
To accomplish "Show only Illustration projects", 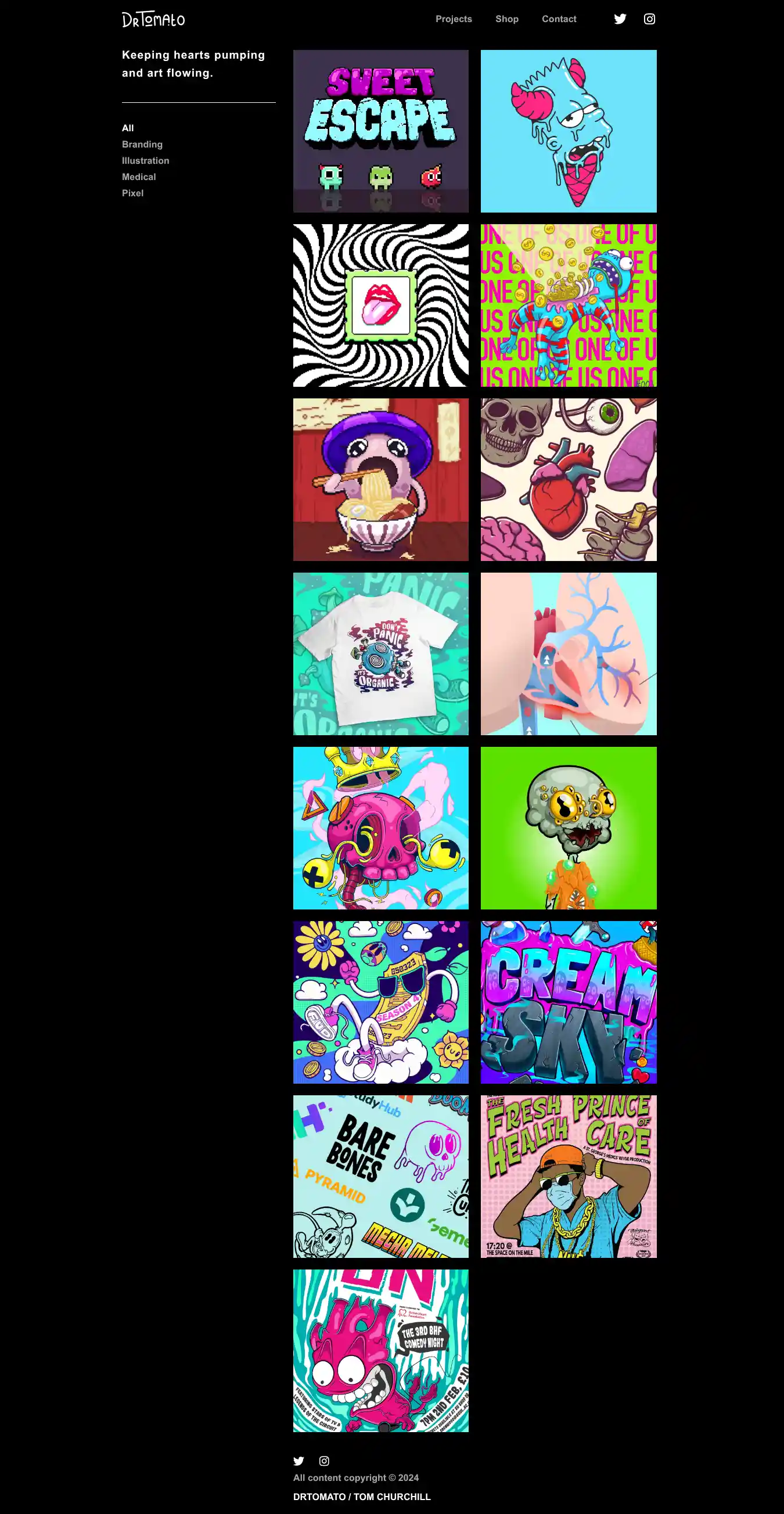I will [x=145, y=160].
